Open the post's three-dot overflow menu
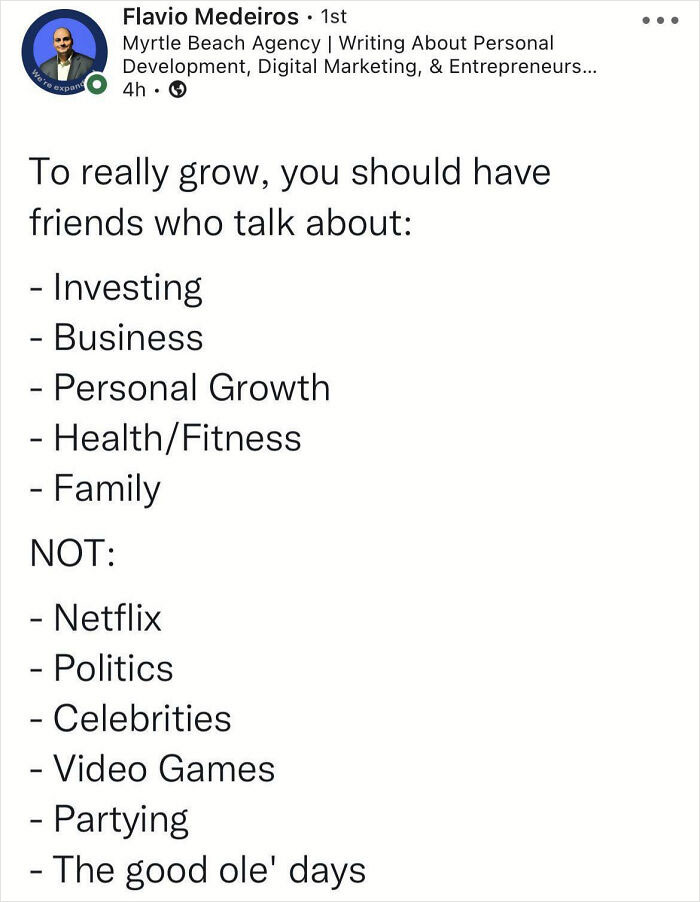 pyautogui.click(x=659, y=21)
